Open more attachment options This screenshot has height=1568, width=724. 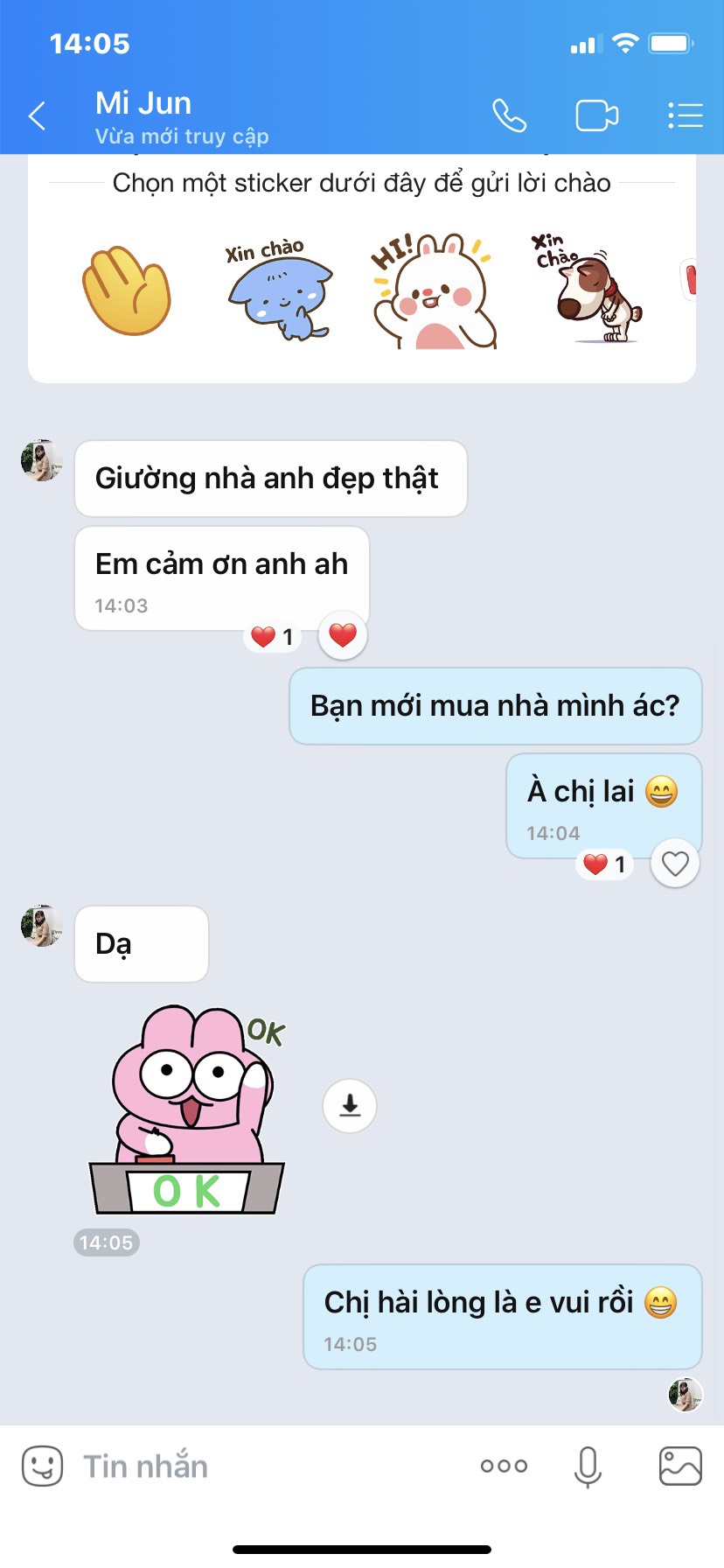pyautogui.click(x=504, y=1466)
